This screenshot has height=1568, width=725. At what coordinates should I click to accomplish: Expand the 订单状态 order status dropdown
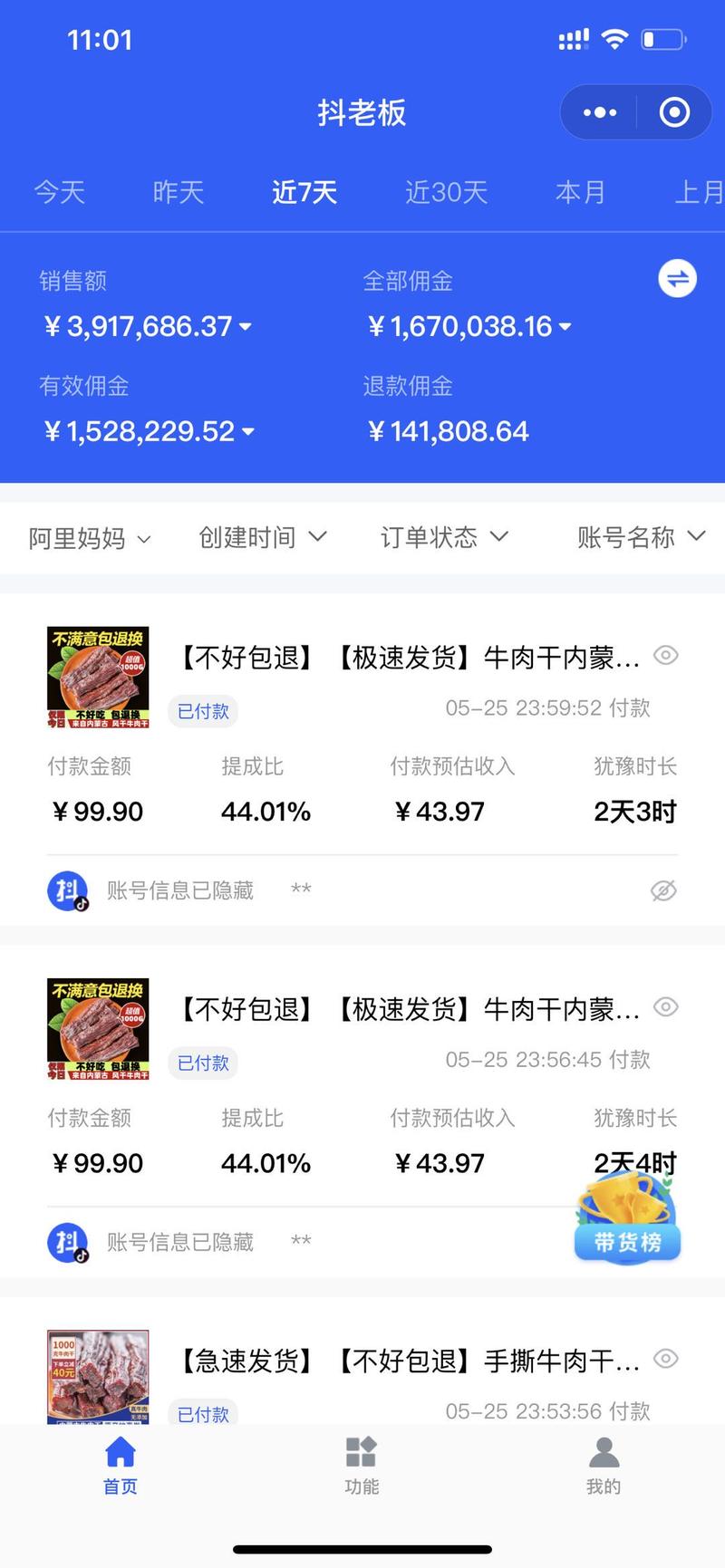pyautogui.click(x=443, y=536)
